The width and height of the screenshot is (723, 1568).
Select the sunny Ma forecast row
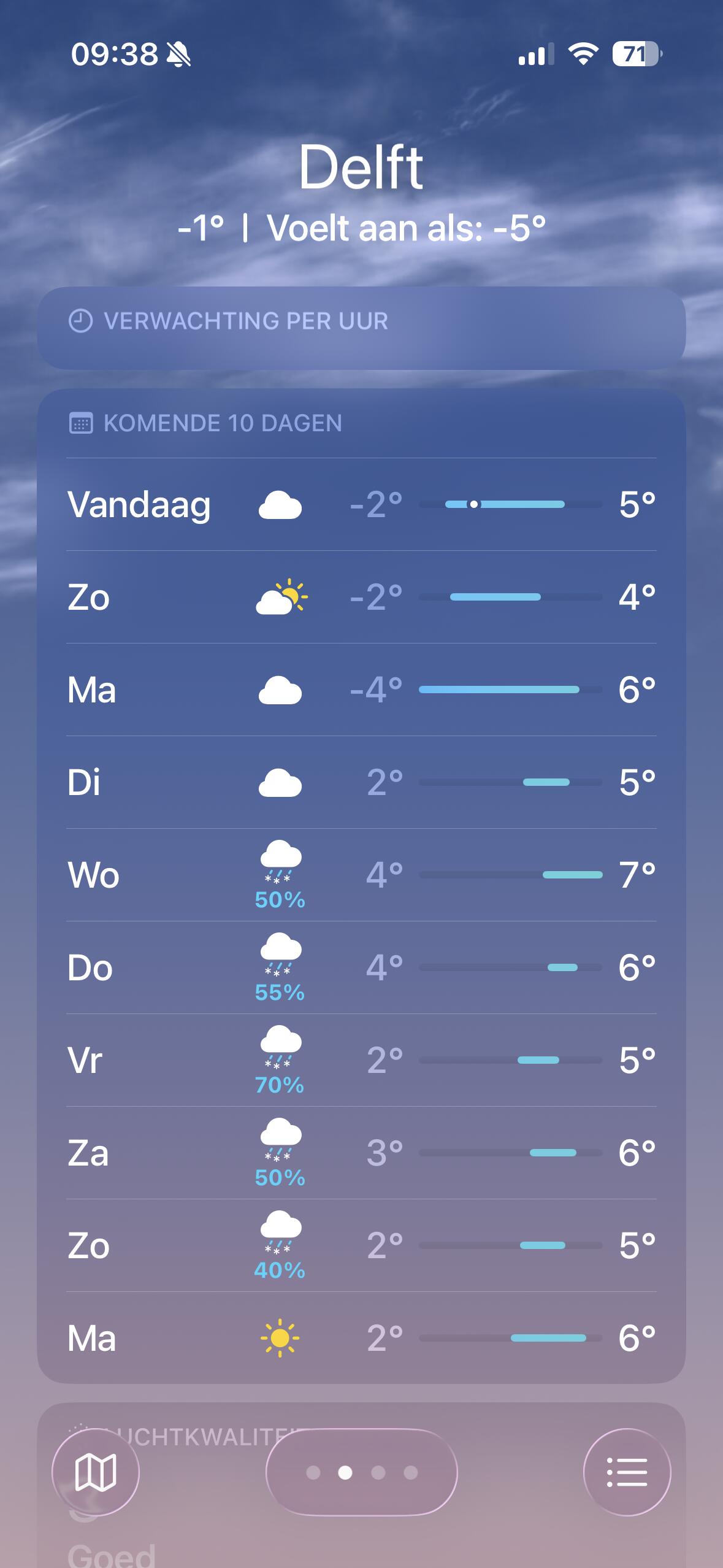coord(361,1338)
